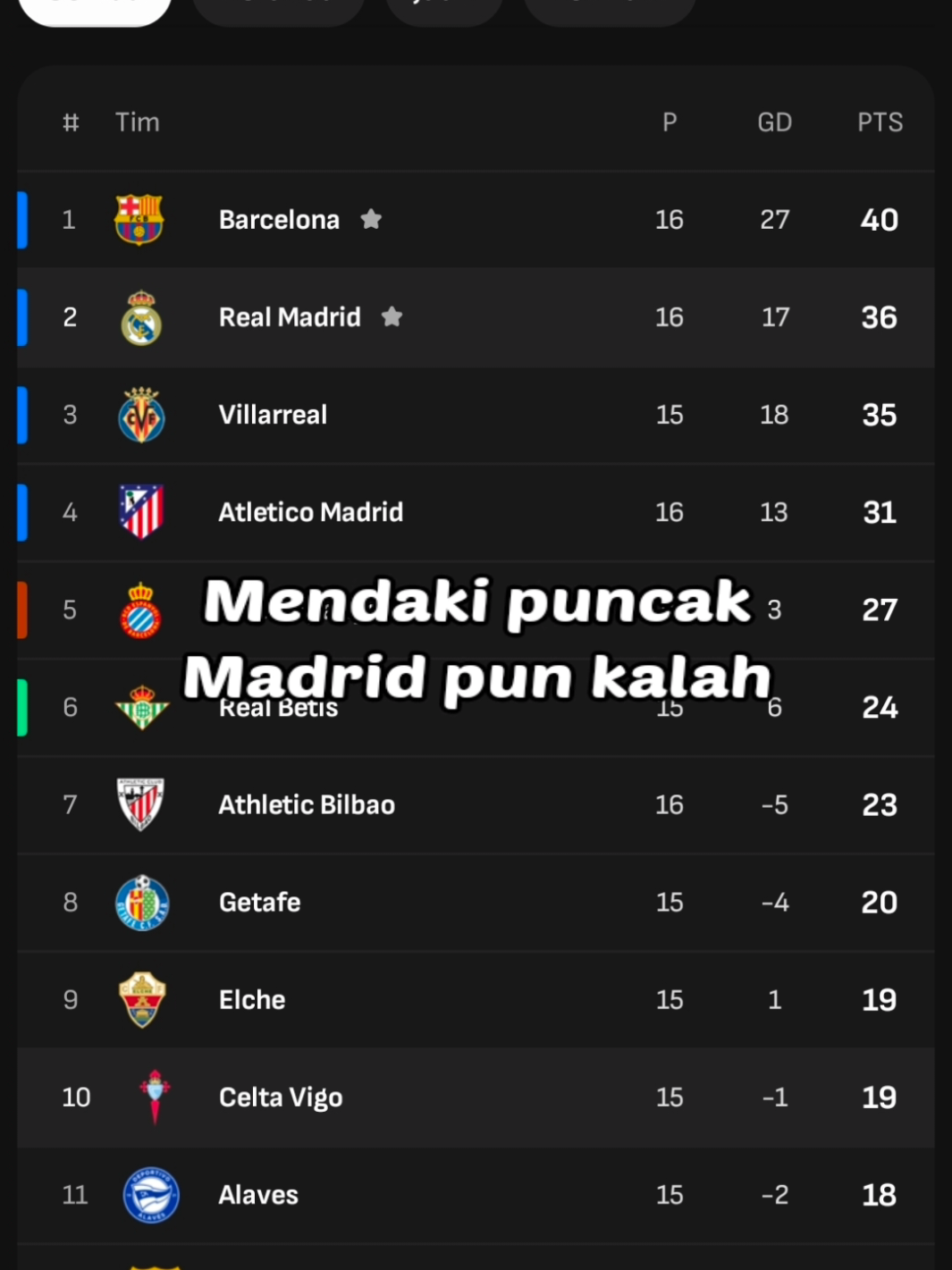
Task: Open the Villarreal team logo
Action: (140, 414)
